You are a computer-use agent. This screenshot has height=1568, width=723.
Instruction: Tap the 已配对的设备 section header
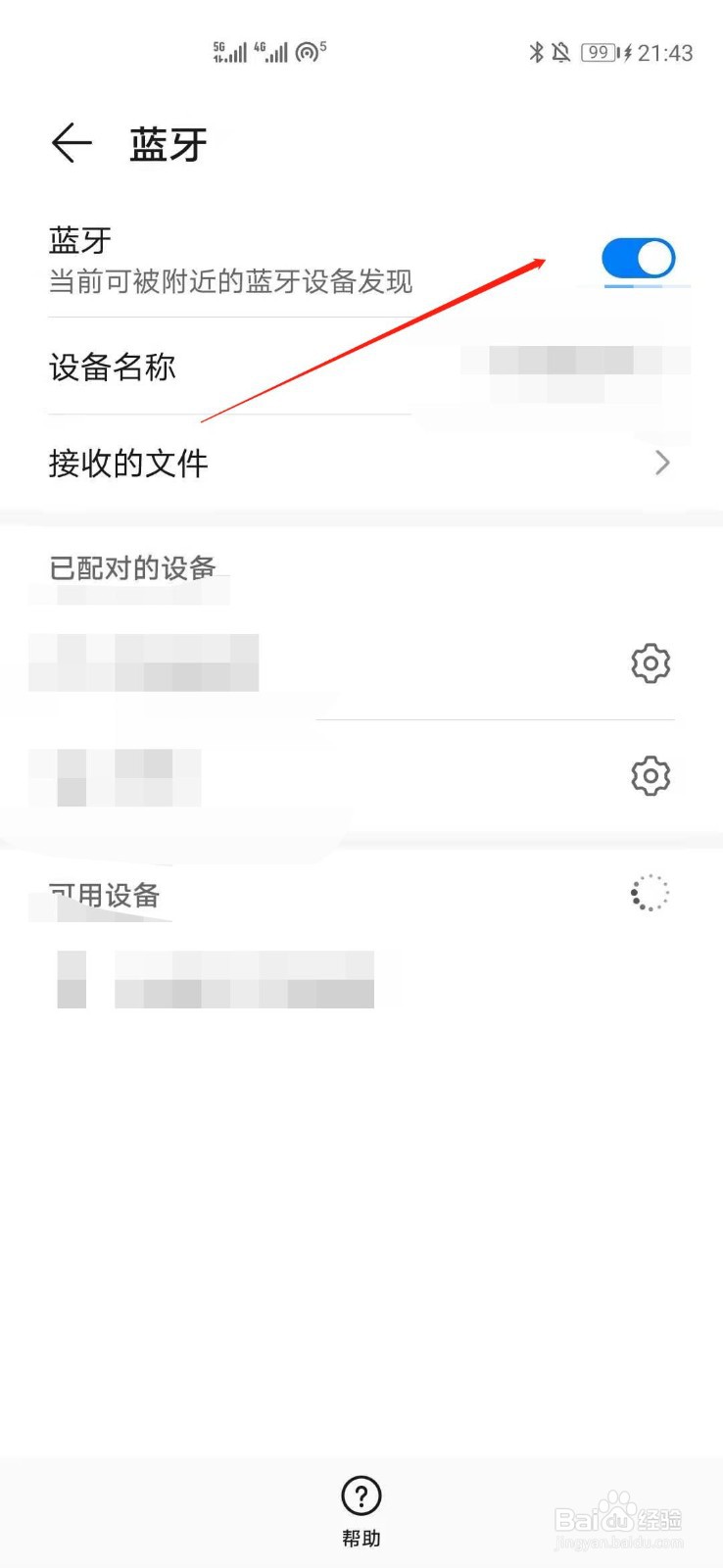coord(134,566)
